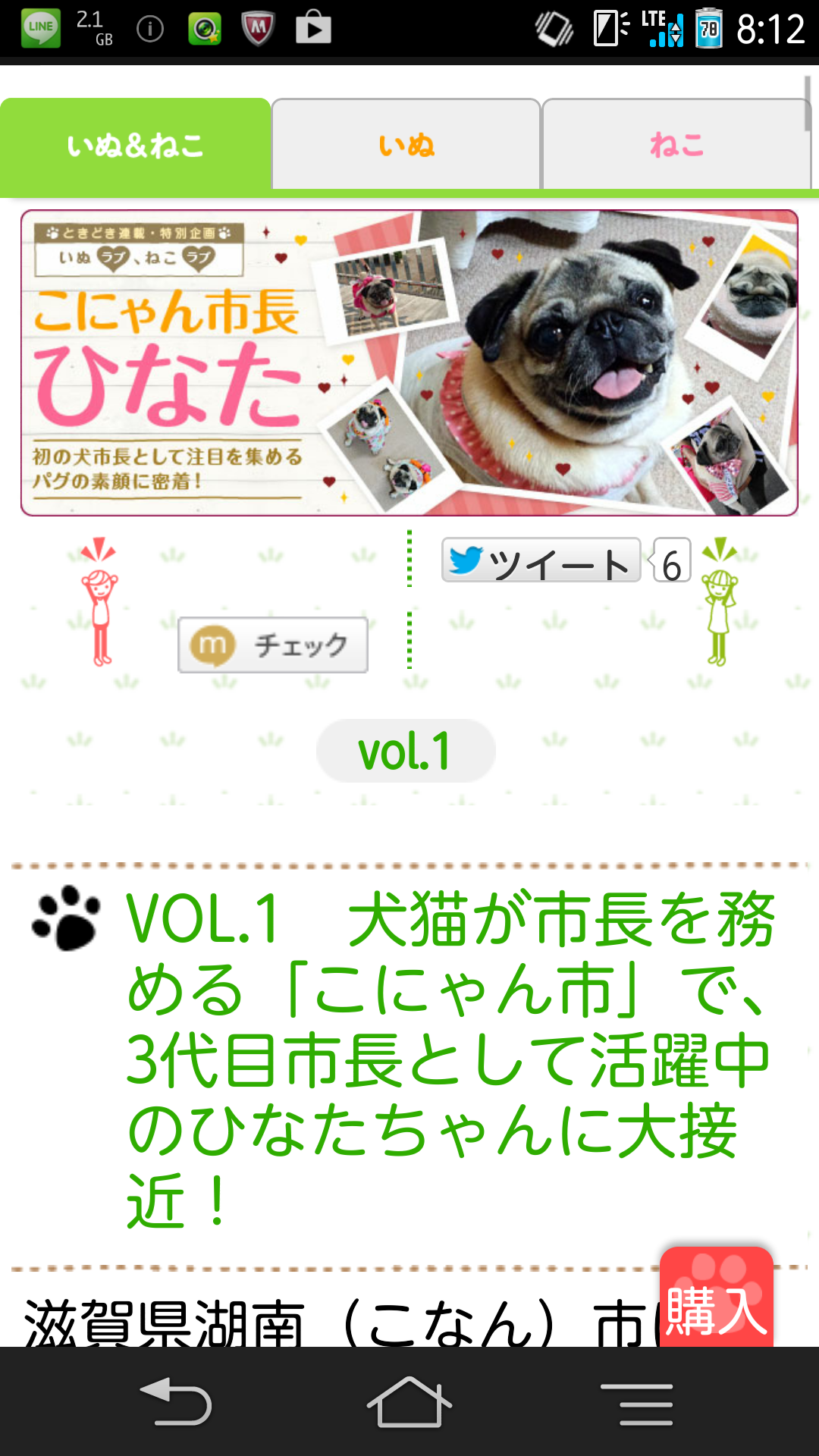Screen dimensions: 819x1456
Task: Open the こにゃん市長ひなた banner
Action: [409, 363]
